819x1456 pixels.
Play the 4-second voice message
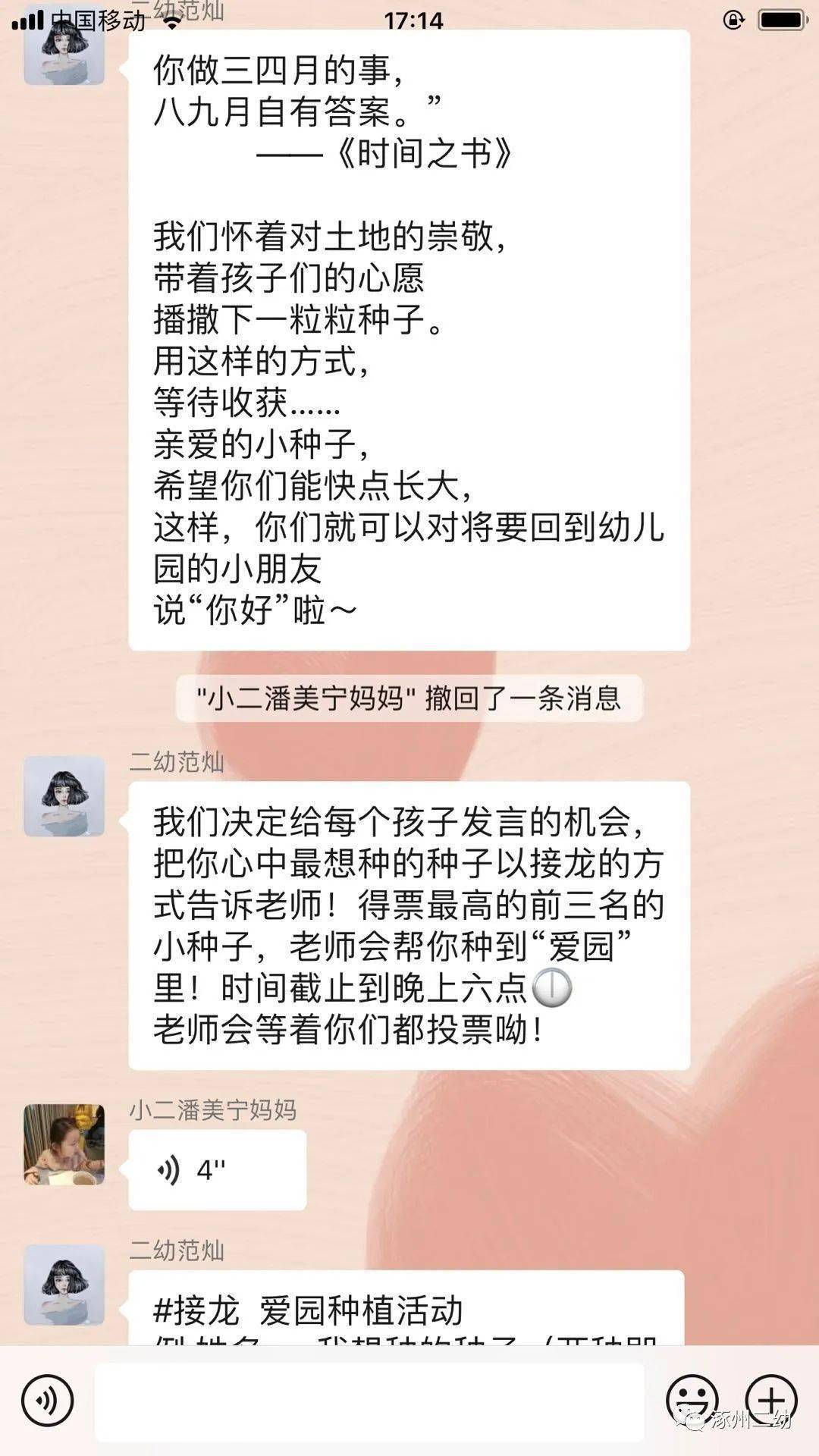(x=218, y=1170)
